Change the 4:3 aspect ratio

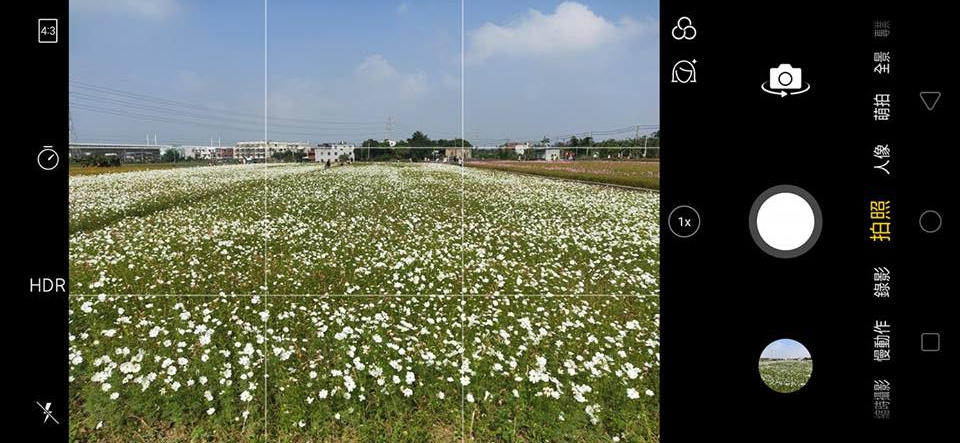point(48,32)
